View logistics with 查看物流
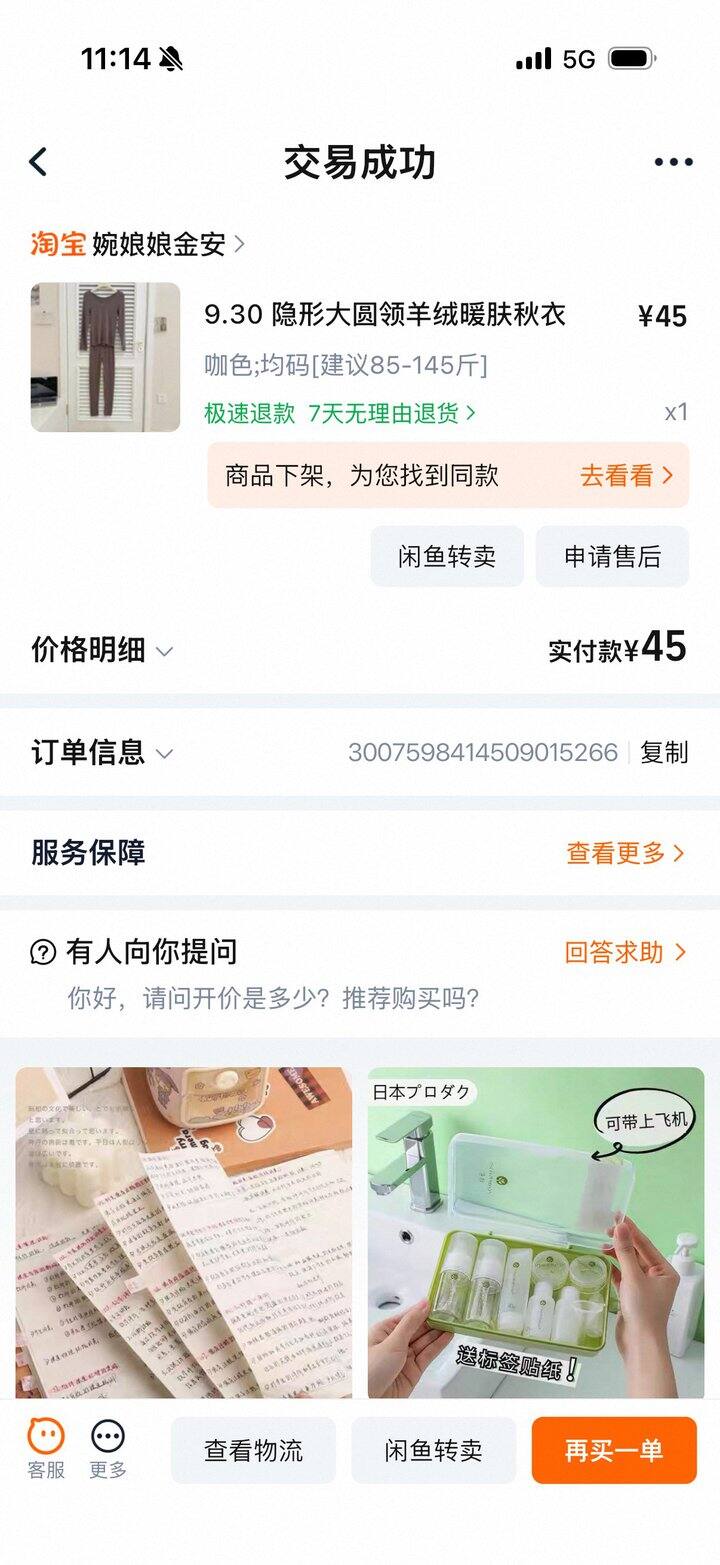 [253, 1450]
